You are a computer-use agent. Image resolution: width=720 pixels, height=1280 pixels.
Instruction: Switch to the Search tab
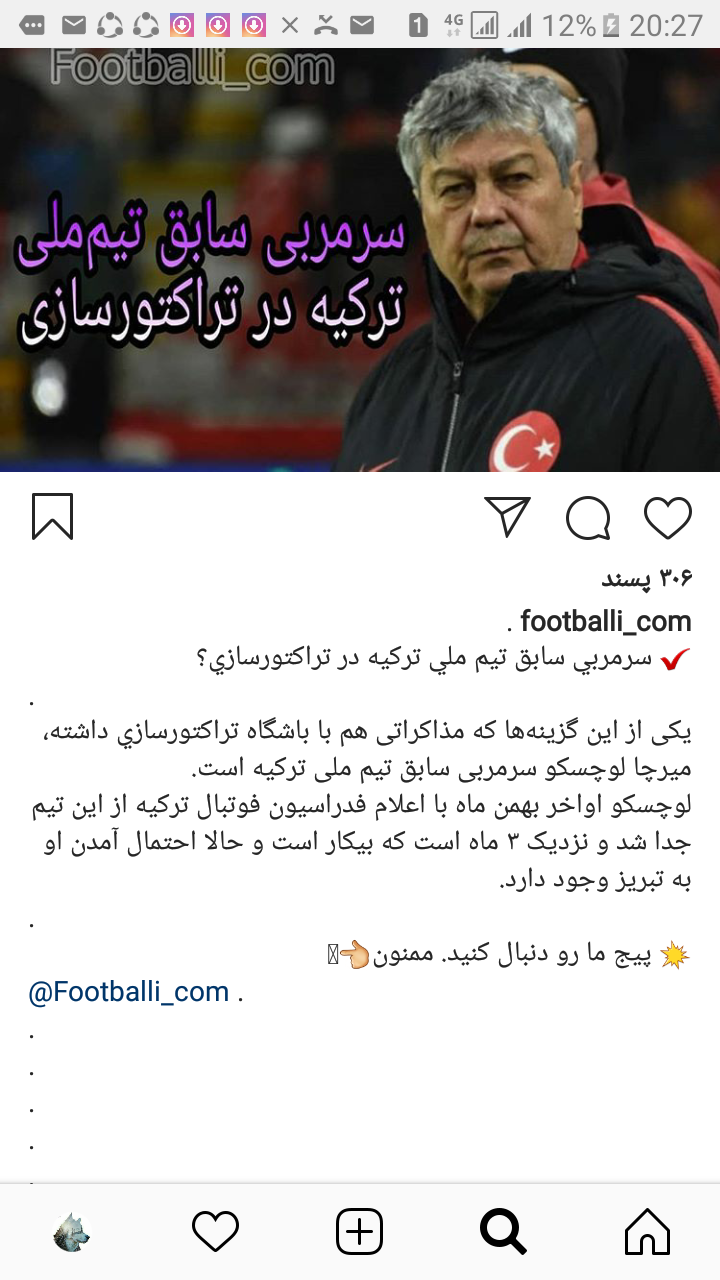[503, 1231]
